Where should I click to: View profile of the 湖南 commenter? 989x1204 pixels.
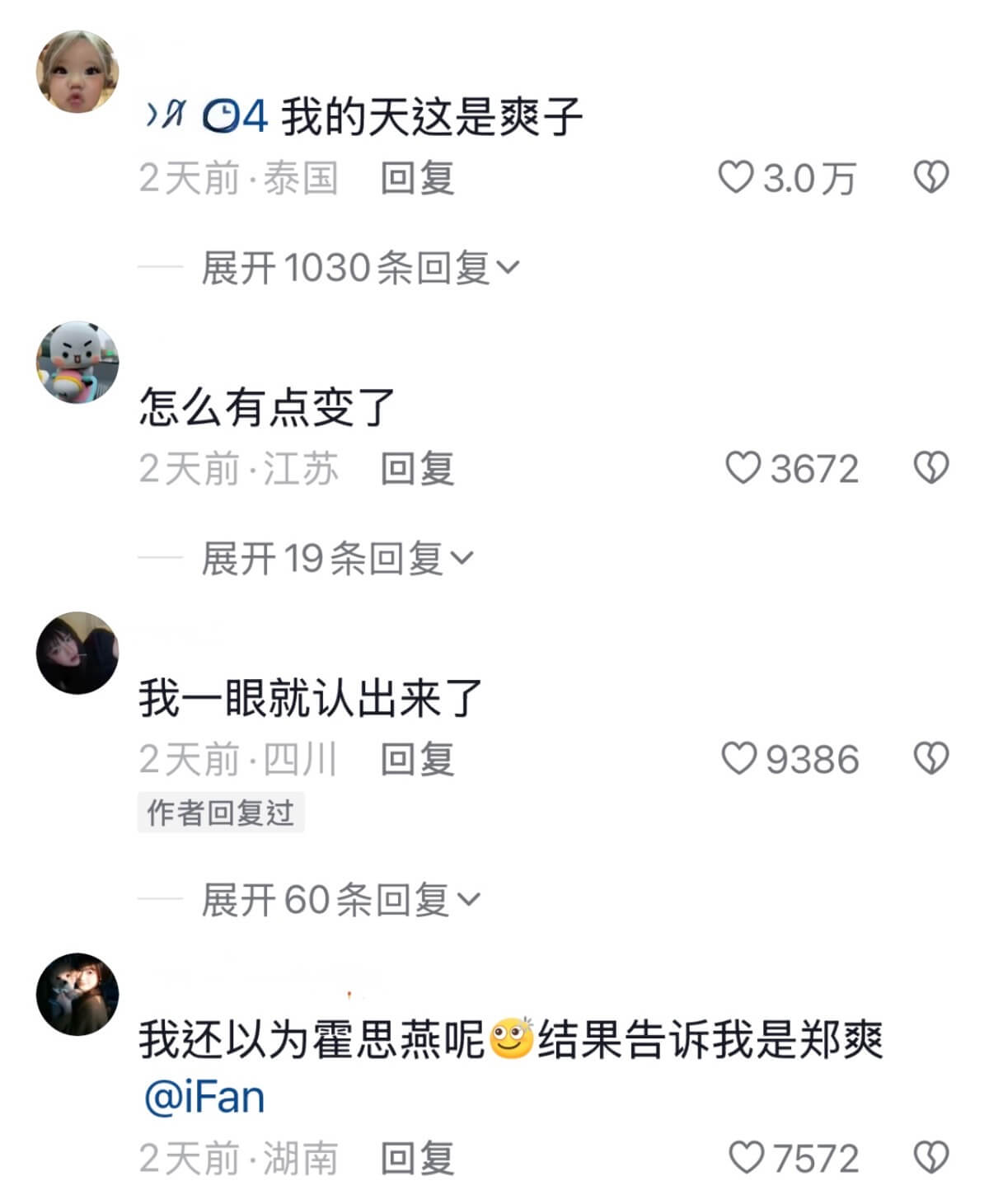click(x=77, y=995)
